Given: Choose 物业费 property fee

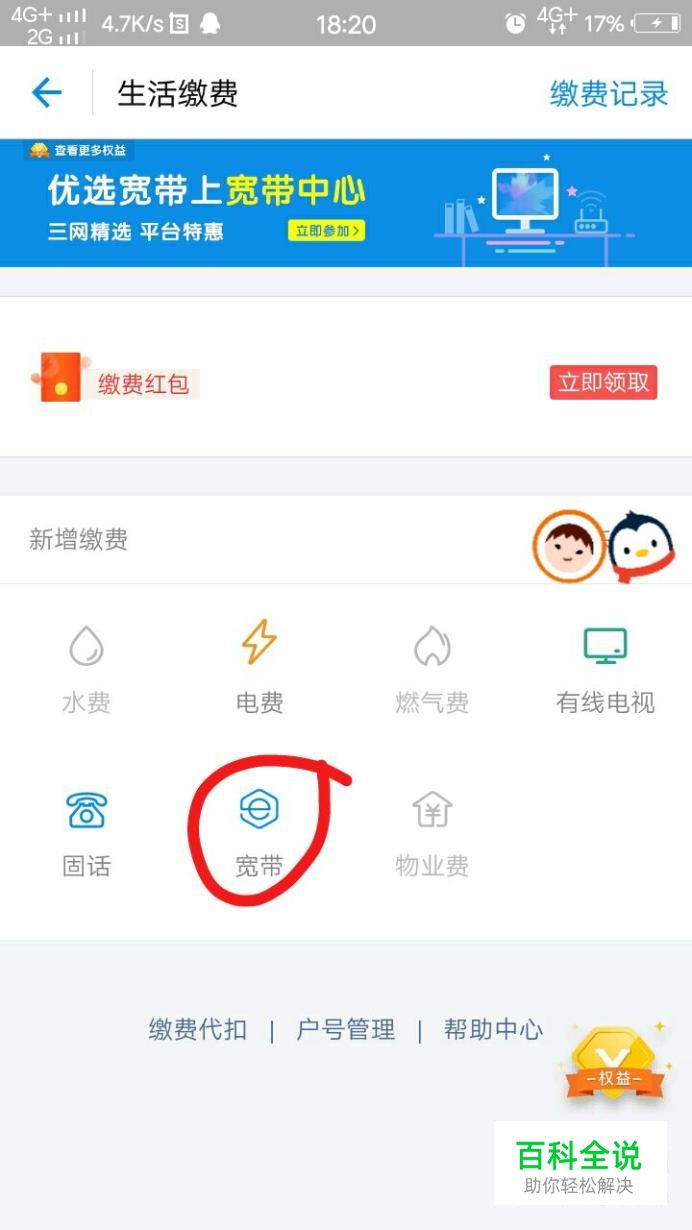Looking at the screenshot, I should point(432,833).
